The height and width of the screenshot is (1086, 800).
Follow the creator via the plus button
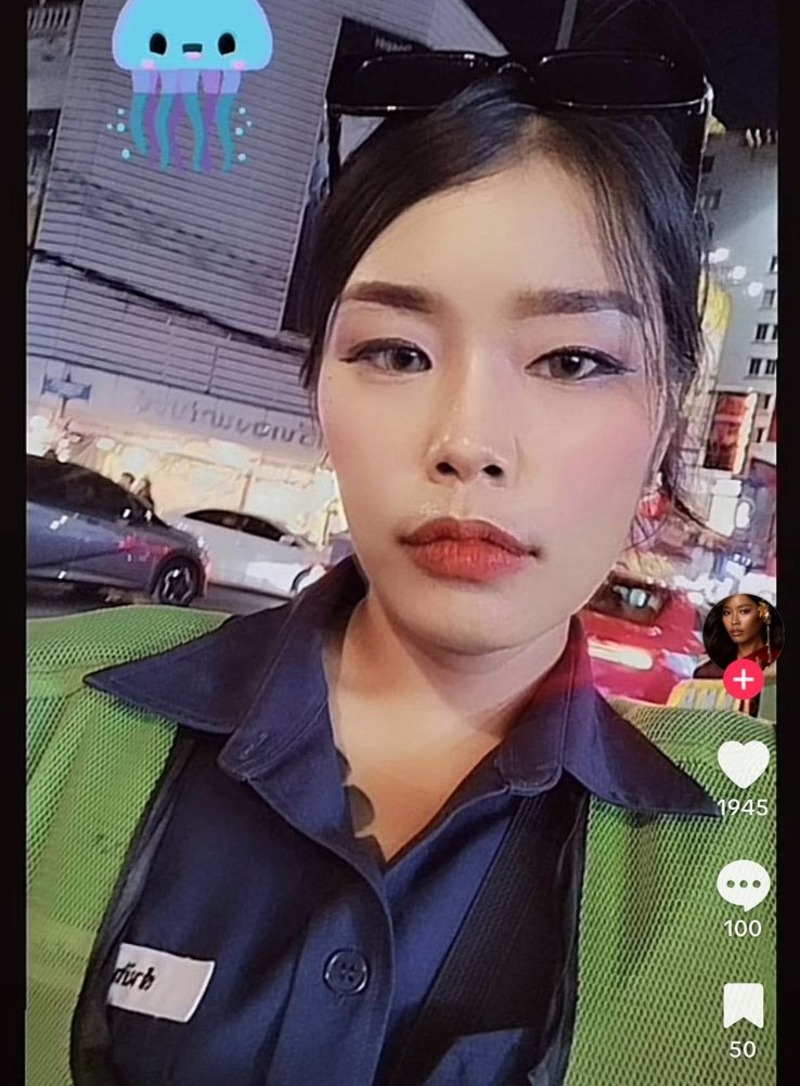[743, 679]
